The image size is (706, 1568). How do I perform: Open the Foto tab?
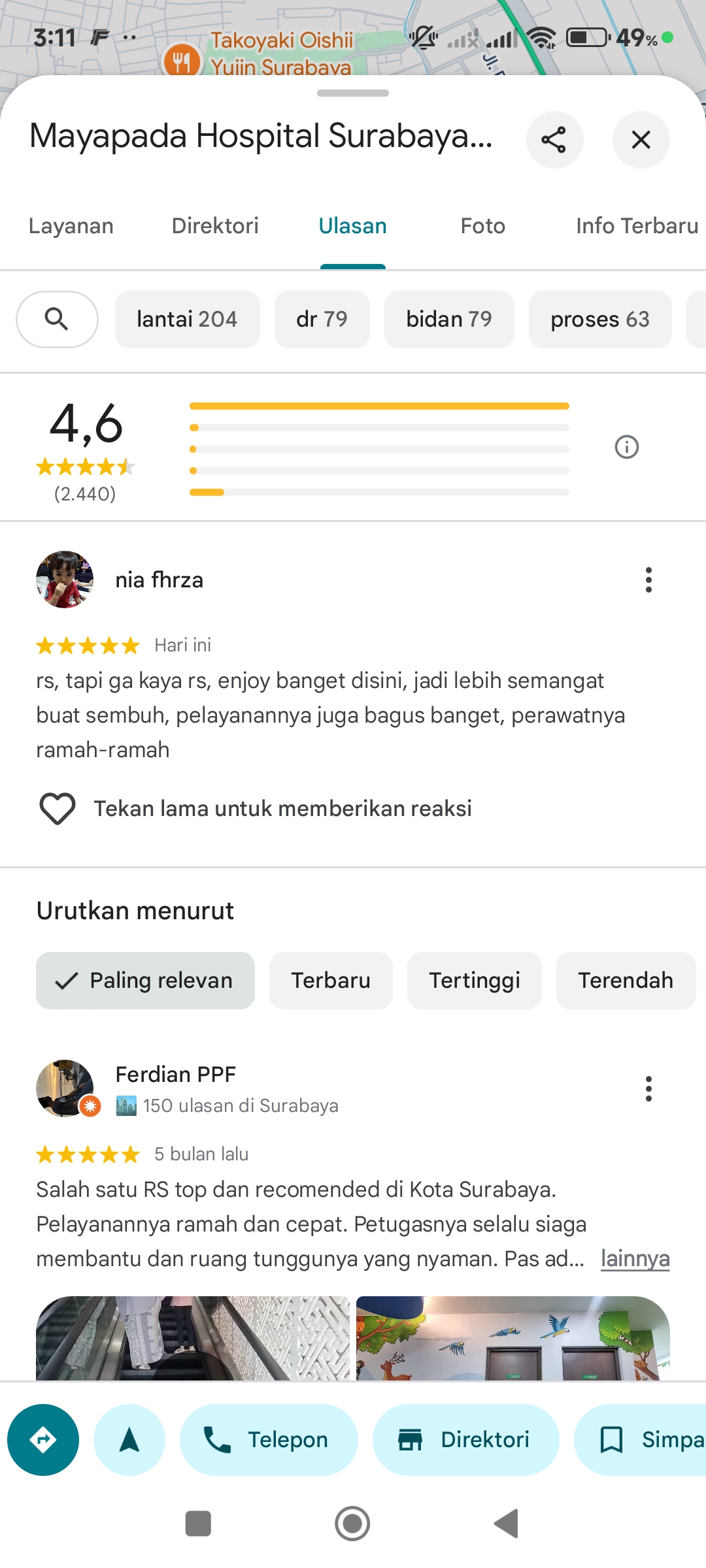point(482,226)
